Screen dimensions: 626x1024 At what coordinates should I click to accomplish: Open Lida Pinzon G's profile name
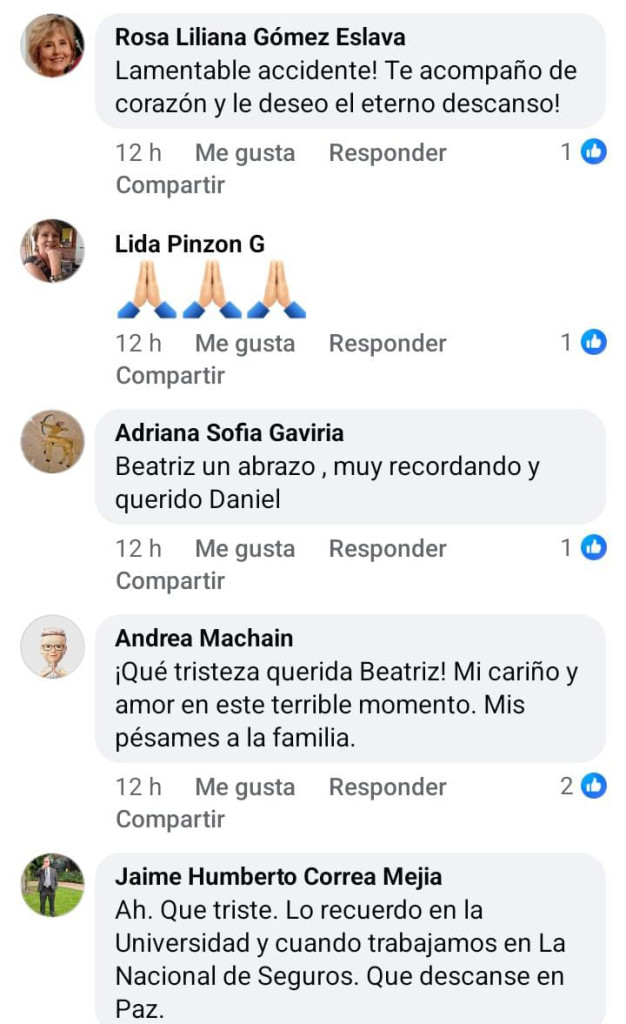pyautogui.click(x=189, y=243)
